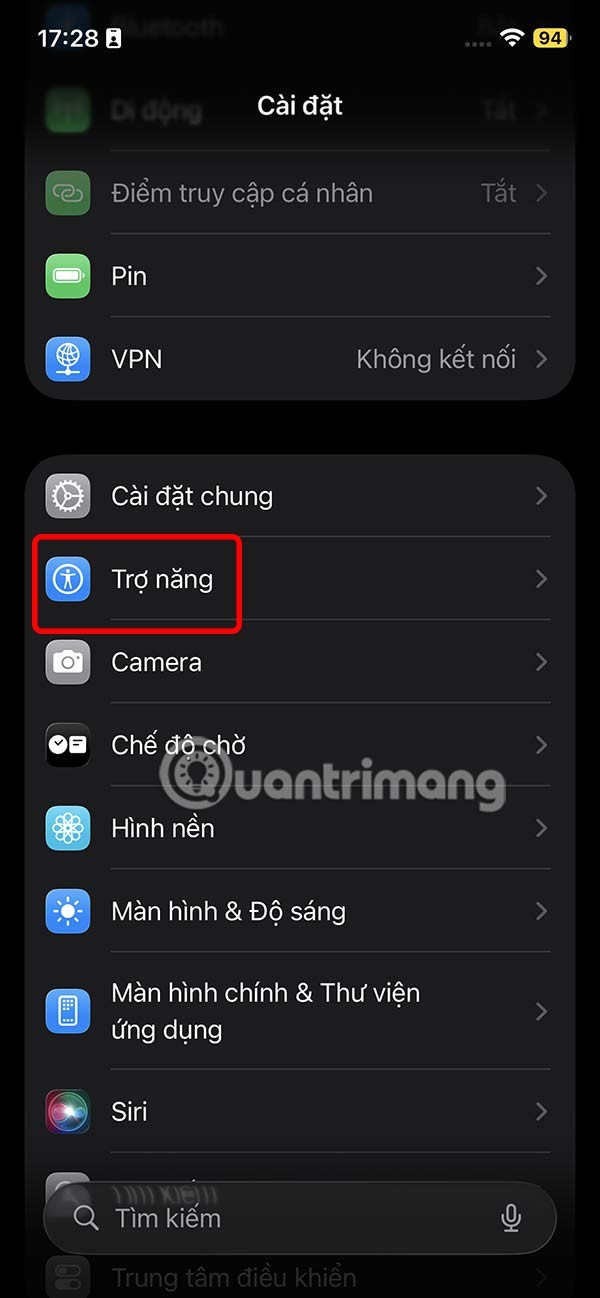Open Chế độ chờ settings
The height and width of the screenshot is (1298, 600).
(300, 745)
